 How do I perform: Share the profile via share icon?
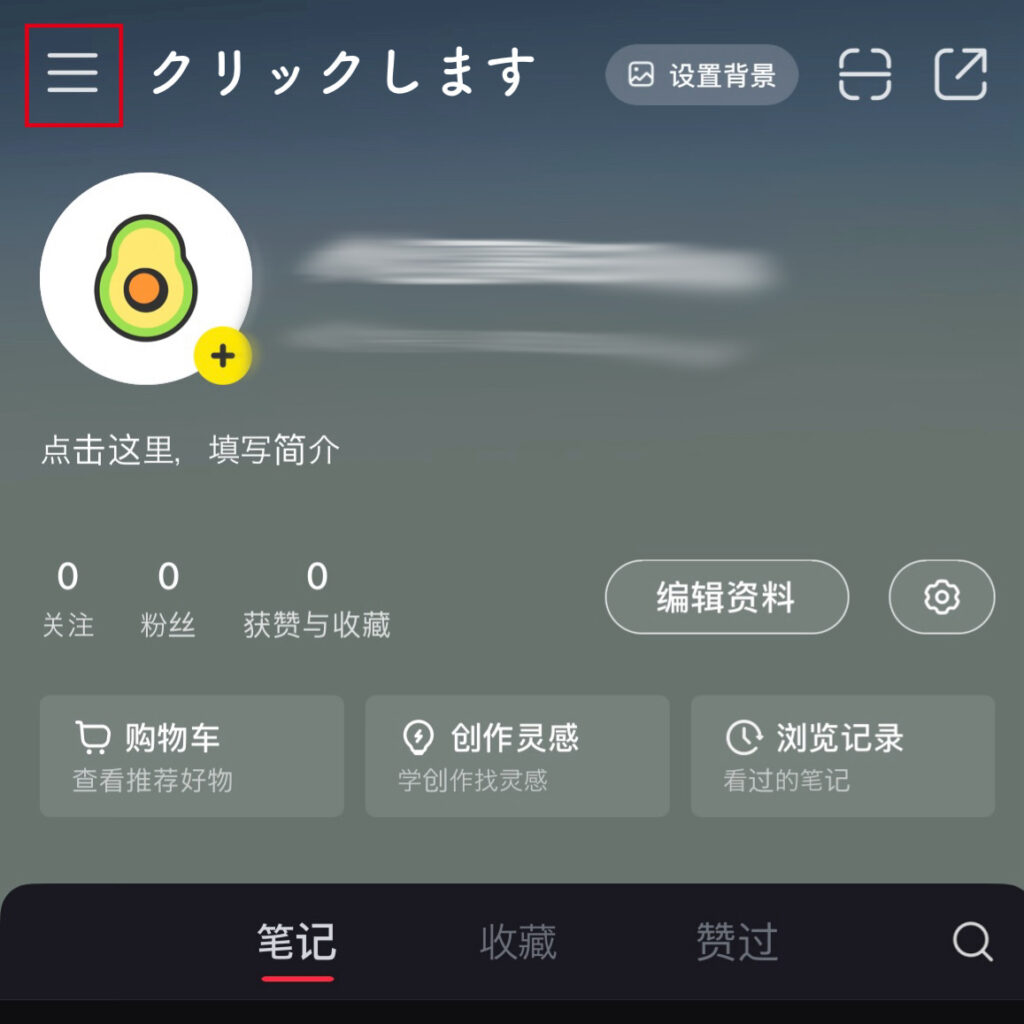coord(960,75)
